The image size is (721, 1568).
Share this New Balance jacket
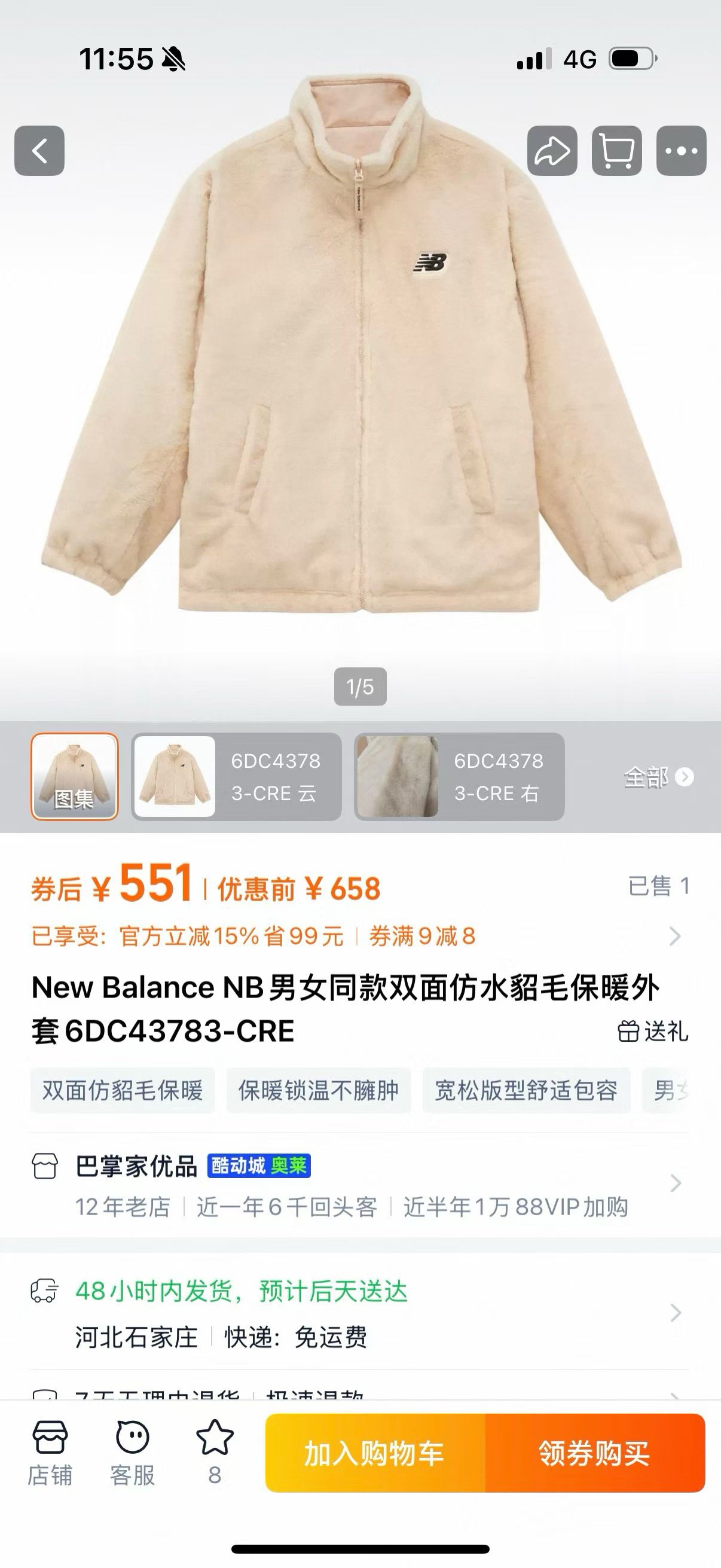(x=552, y=151)
